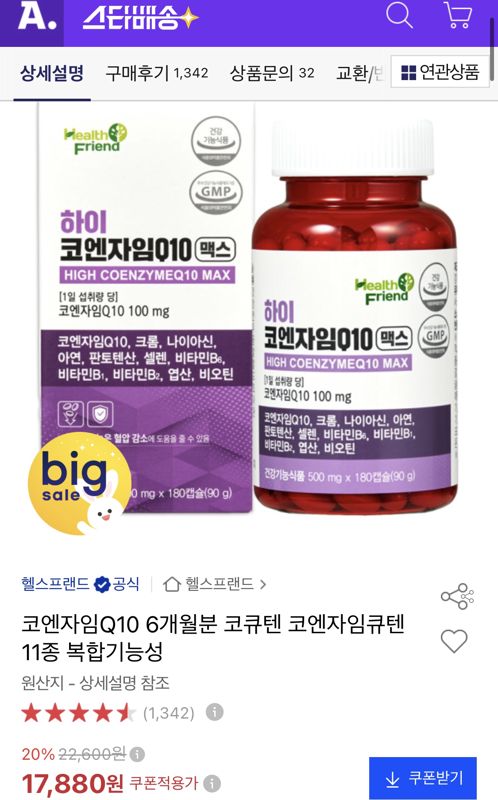Open the info icon beside rating count
This screenshot has height=800, width=498.
coord(215,712)
